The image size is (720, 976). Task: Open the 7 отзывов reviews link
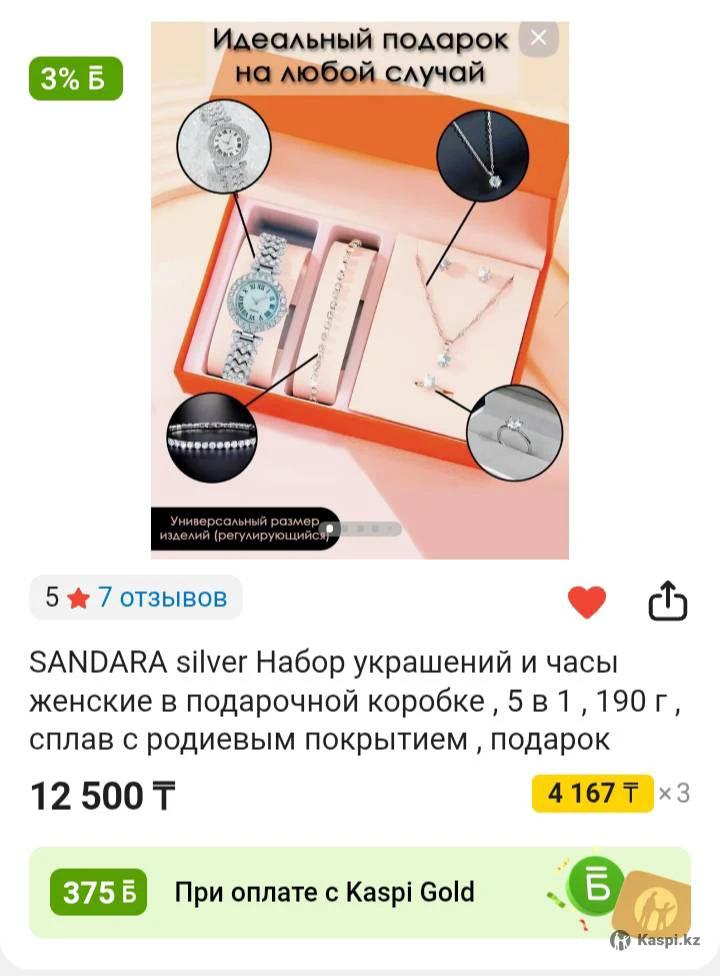[160, 598]
